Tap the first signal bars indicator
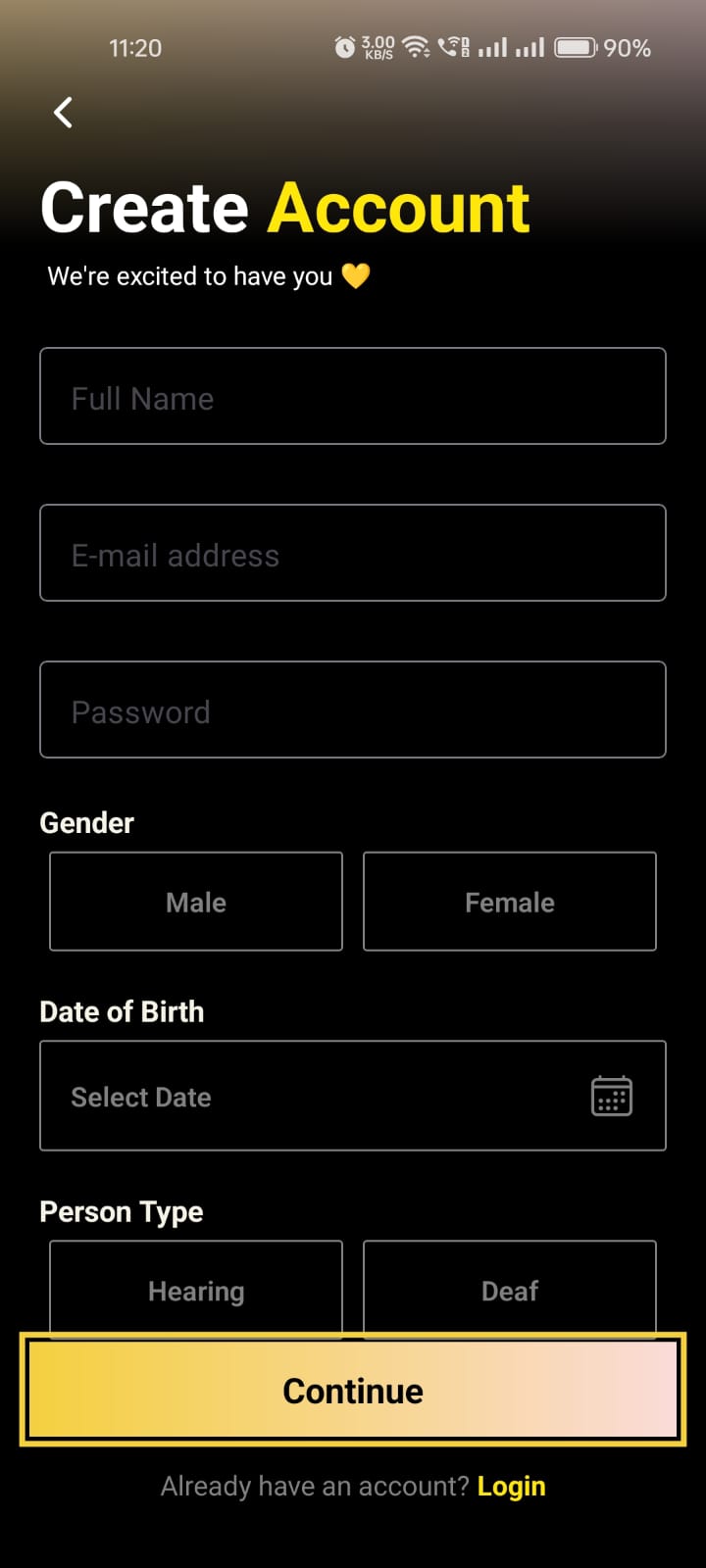 tap(495, 46)
